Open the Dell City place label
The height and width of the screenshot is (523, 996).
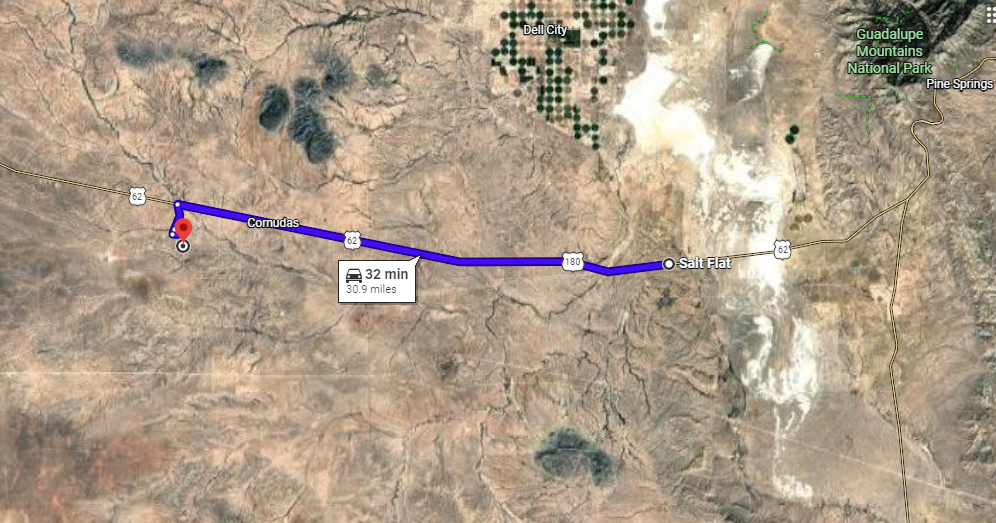click(x=545, y=30)
